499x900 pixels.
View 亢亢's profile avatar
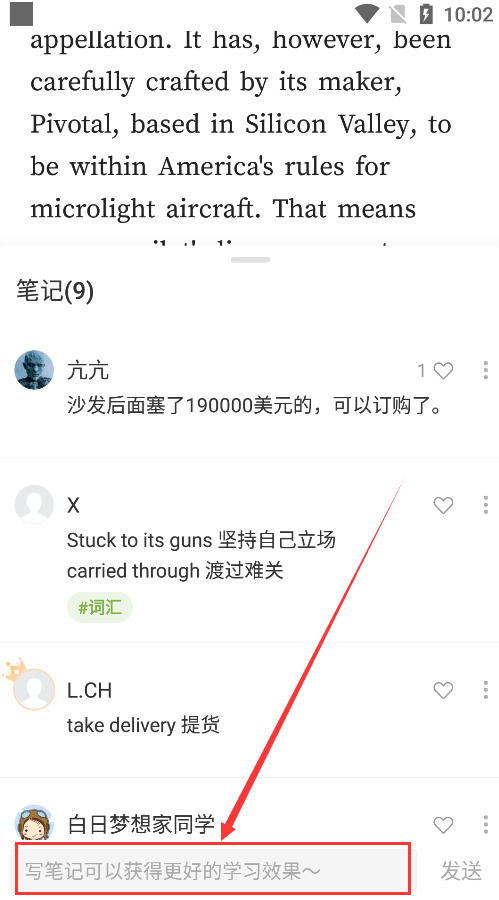click(x=34, y=370)
